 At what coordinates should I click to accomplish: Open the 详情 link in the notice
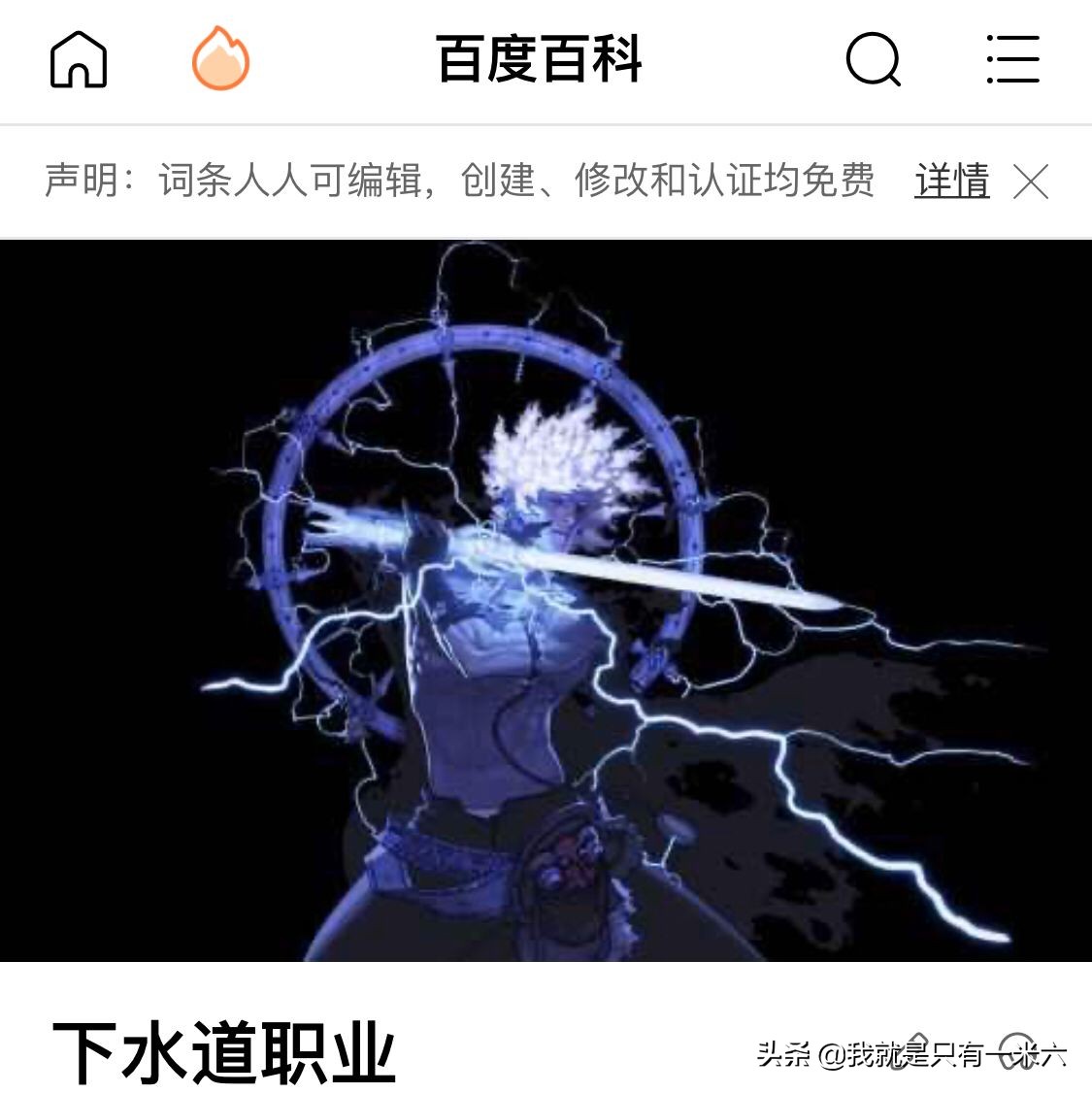[951, 182]
